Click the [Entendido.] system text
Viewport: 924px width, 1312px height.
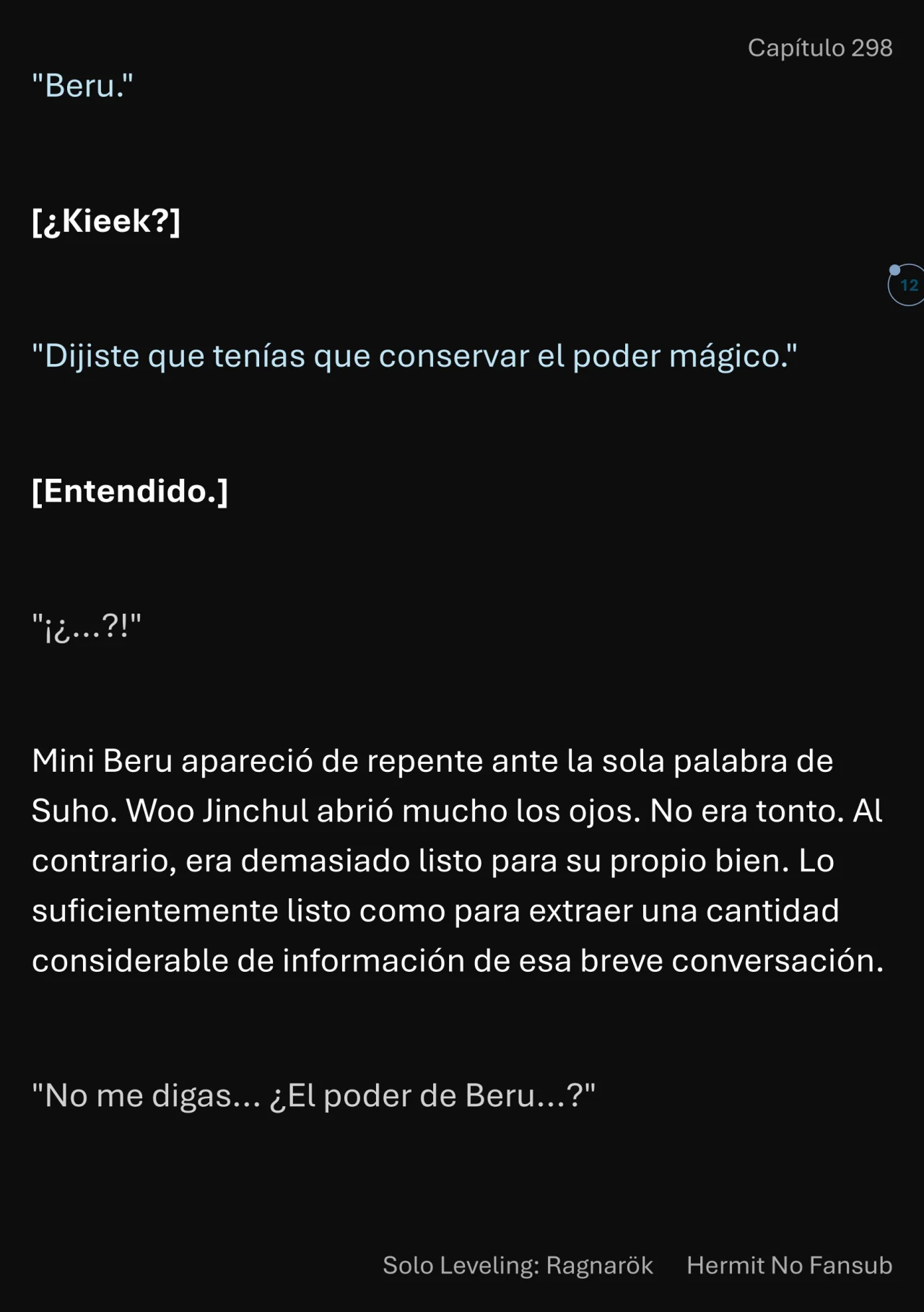coord(130,492)
